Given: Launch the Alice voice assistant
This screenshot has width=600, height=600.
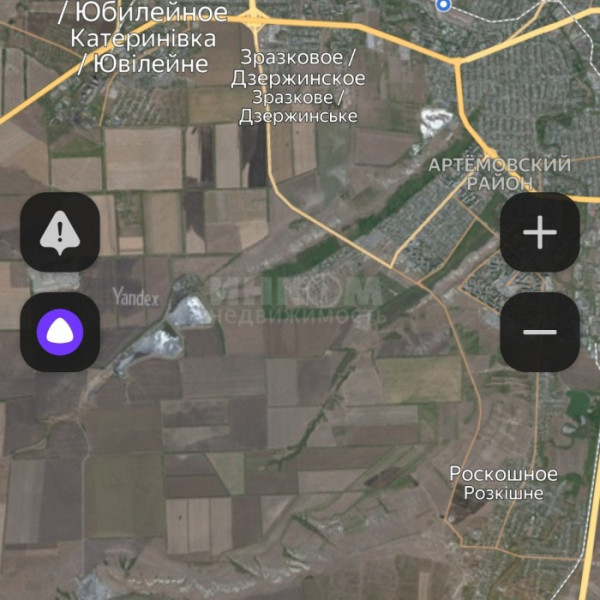Looking at the screenshot, I should (60, 332).
